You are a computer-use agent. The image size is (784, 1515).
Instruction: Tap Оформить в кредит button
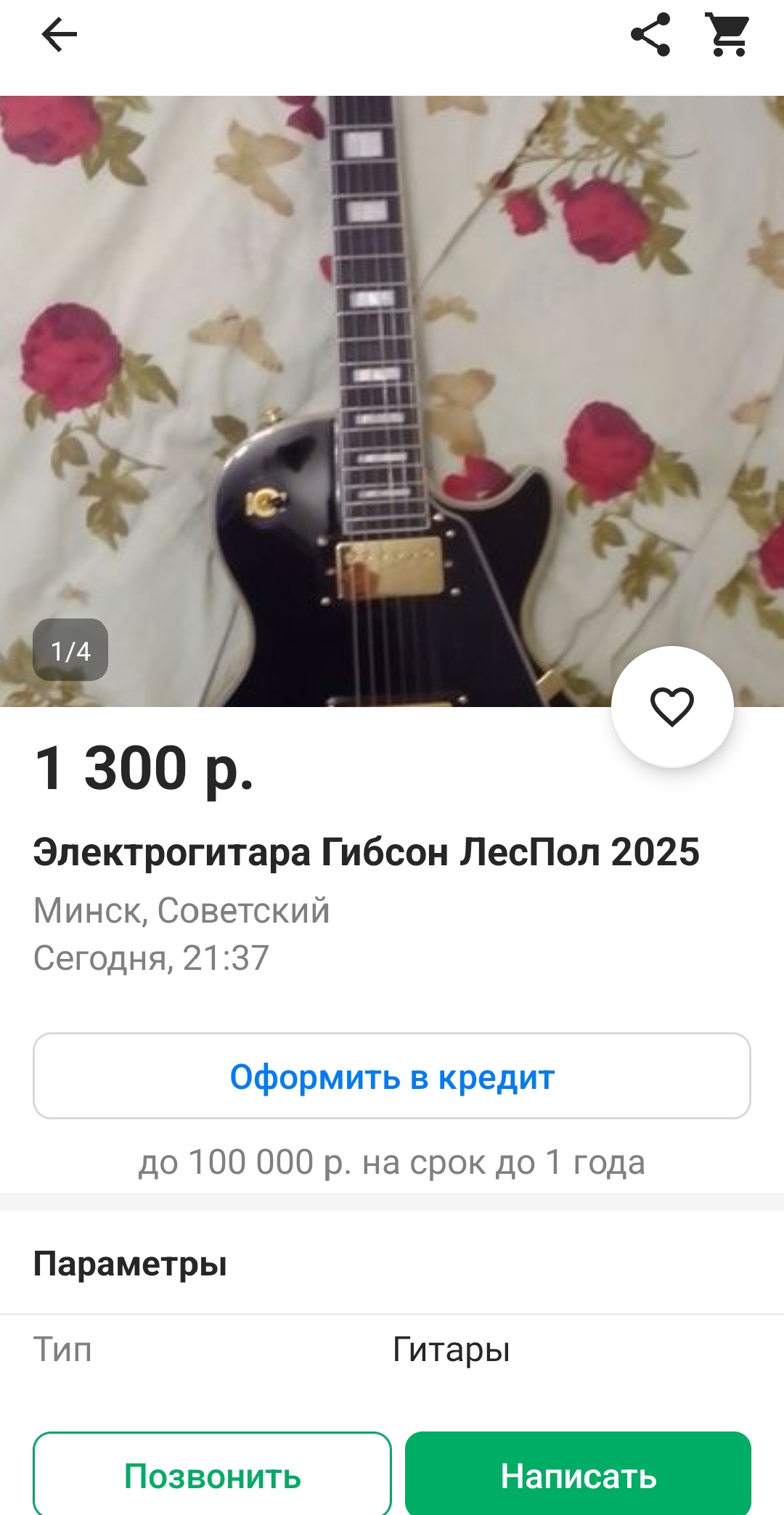(392, 1076)
